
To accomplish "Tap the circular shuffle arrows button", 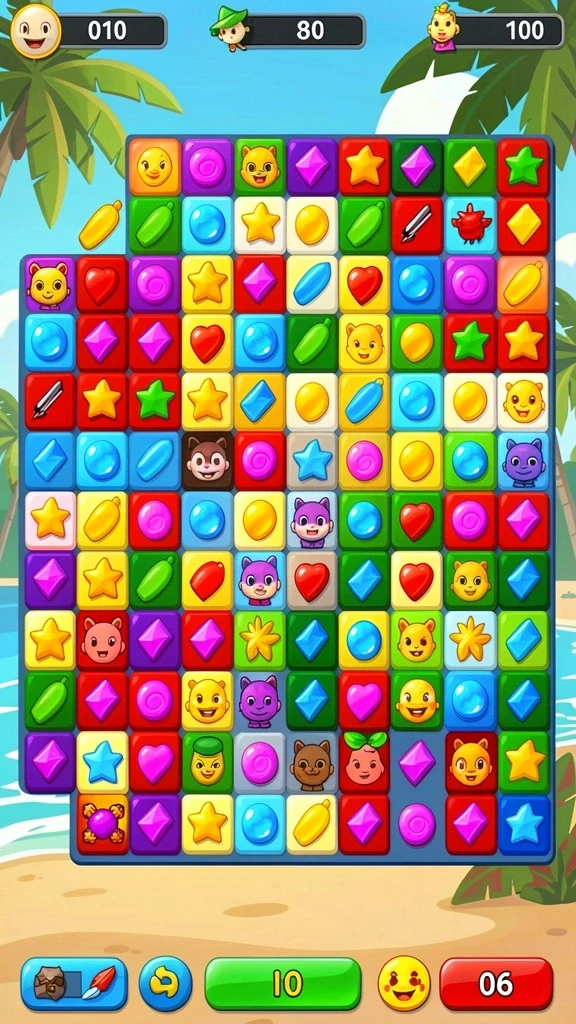I will pyautogui.click(x=166, y=984).
